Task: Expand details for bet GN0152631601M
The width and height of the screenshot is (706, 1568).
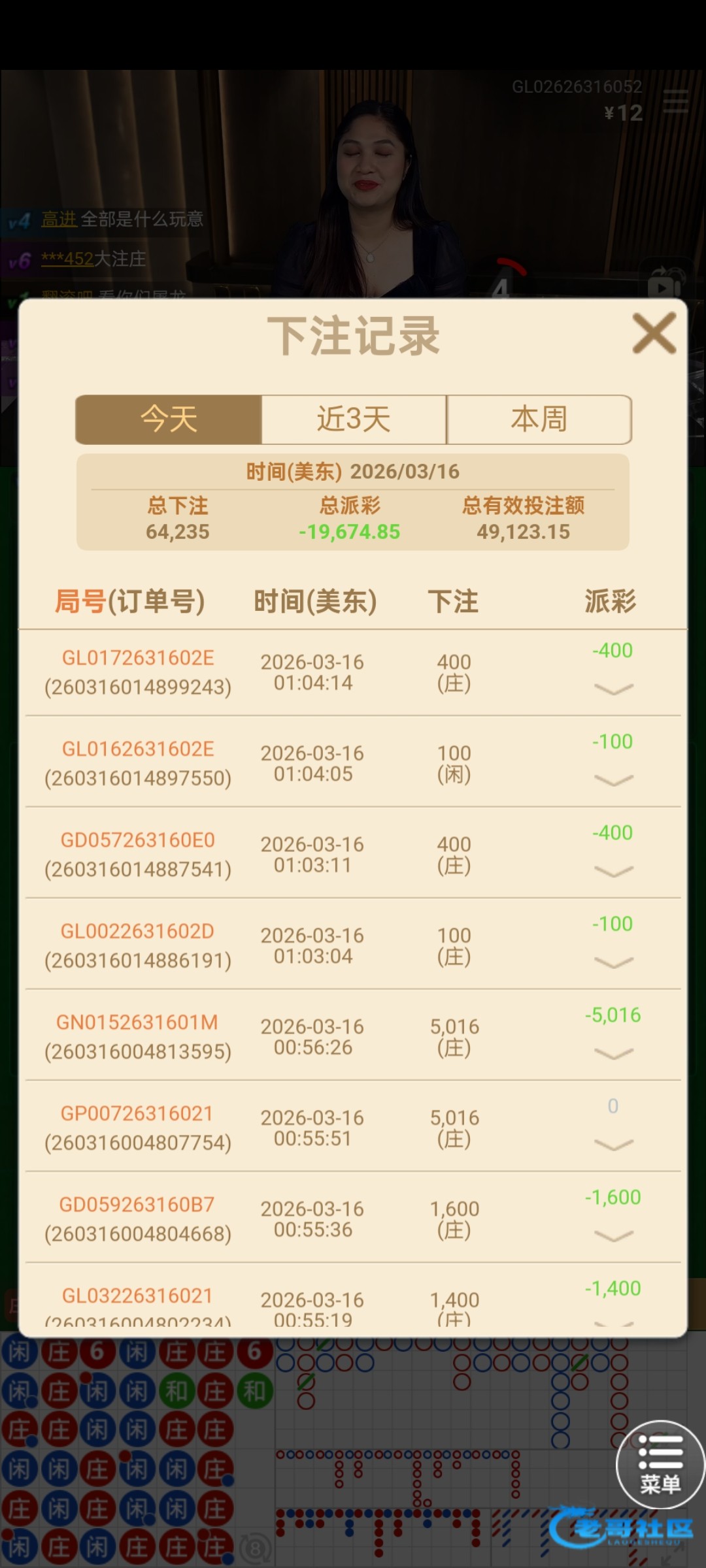Action: pyautogui.click(x=613, y=1054)
